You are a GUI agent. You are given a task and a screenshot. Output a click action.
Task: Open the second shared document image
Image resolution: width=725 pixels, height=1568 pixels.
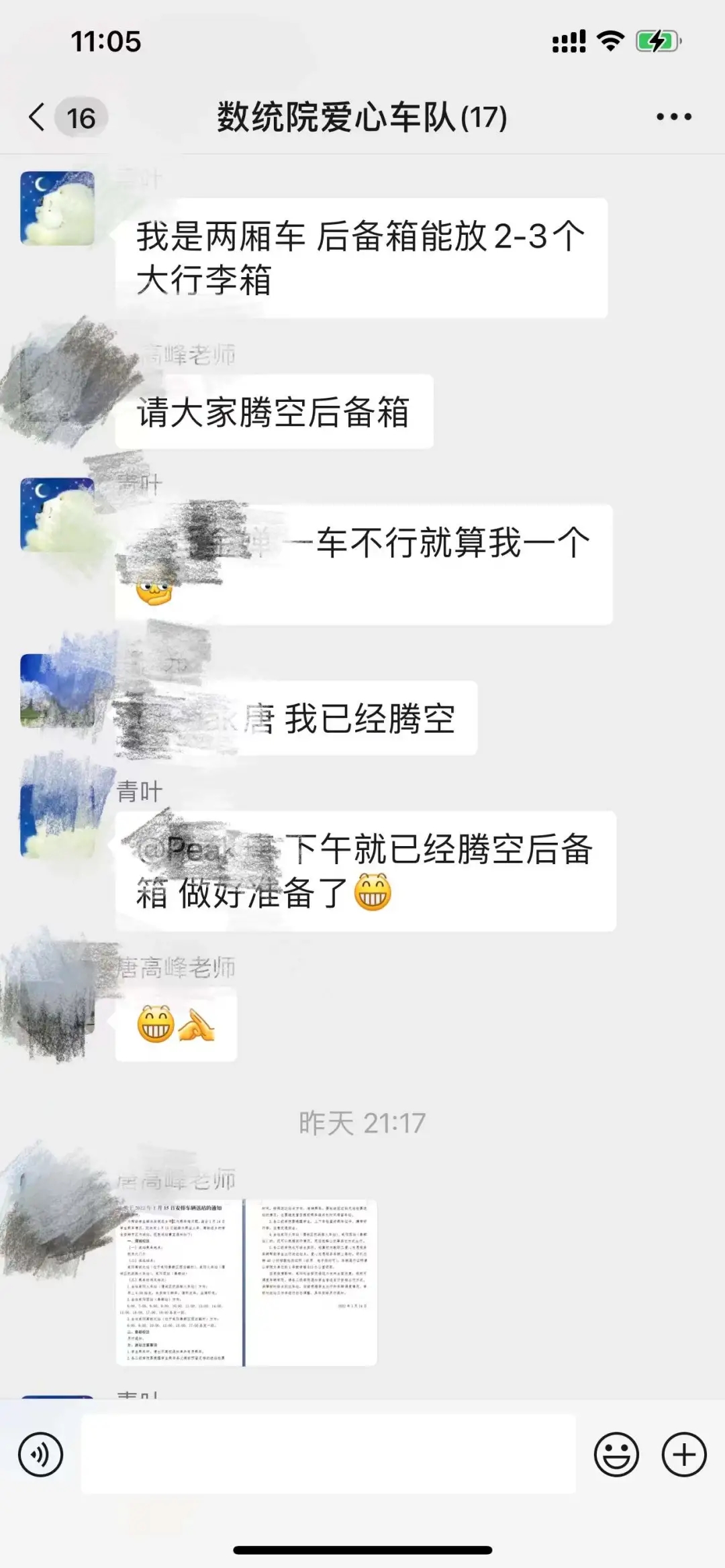coord(311,1282)
